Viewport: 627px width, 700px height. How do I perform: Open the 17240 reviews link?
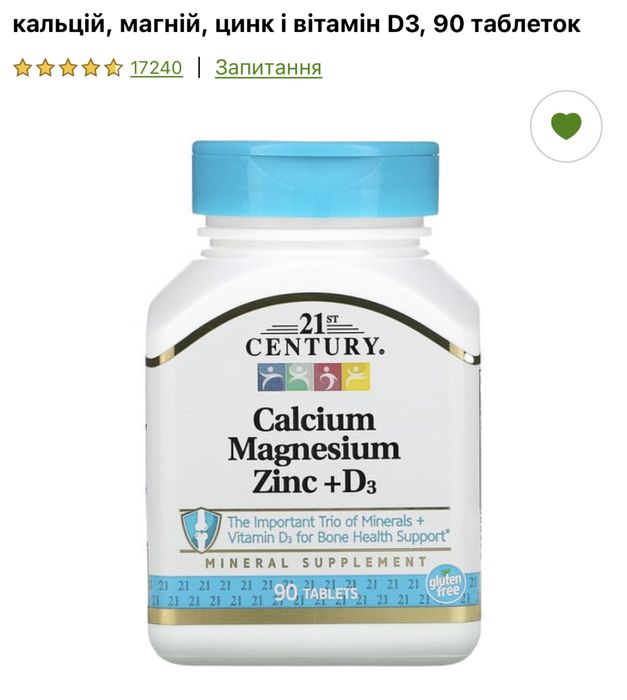point(156,68)
